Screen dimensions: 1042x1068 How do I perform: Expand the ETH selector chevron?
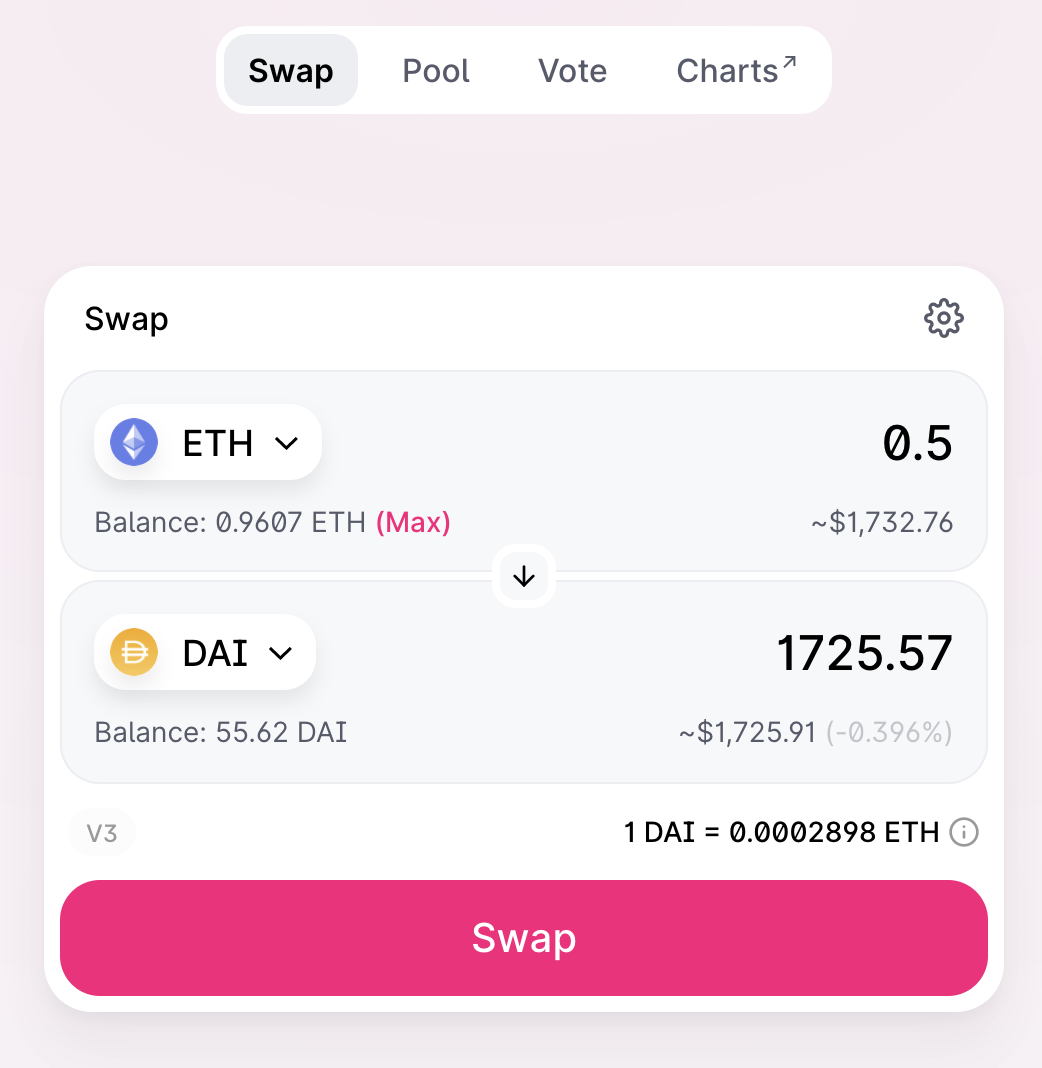click(288, 442)
